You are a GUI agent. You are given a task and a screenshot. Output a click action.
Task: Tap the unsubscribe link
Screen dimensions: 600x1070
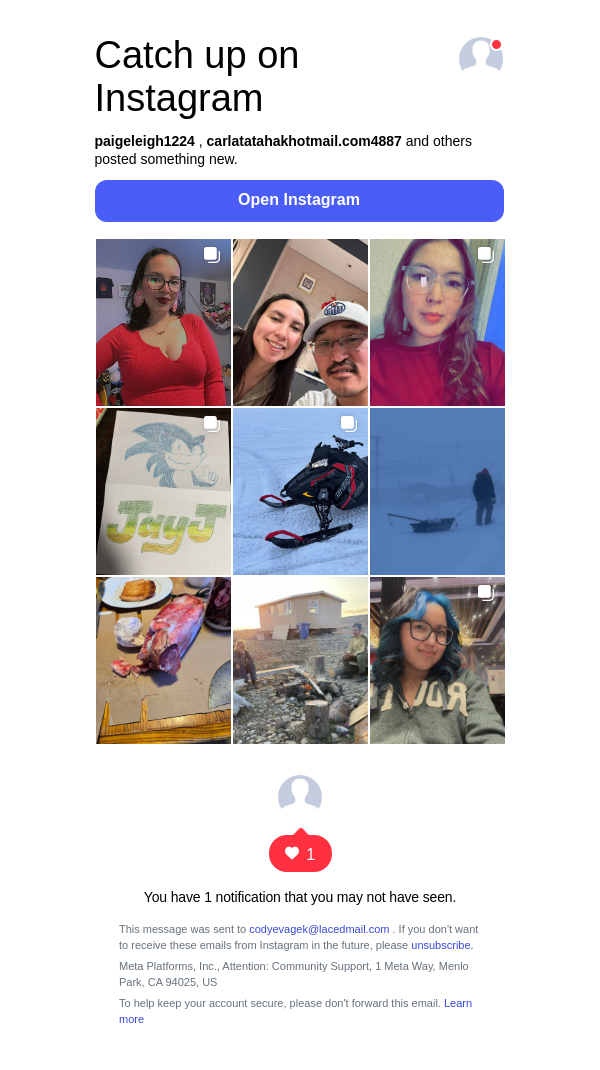441,945
